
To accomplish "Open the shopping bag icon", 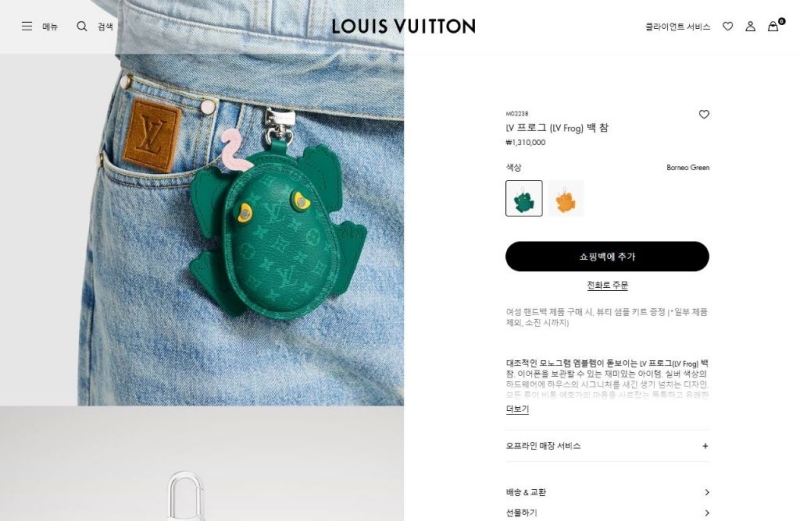I will (773, 26).
